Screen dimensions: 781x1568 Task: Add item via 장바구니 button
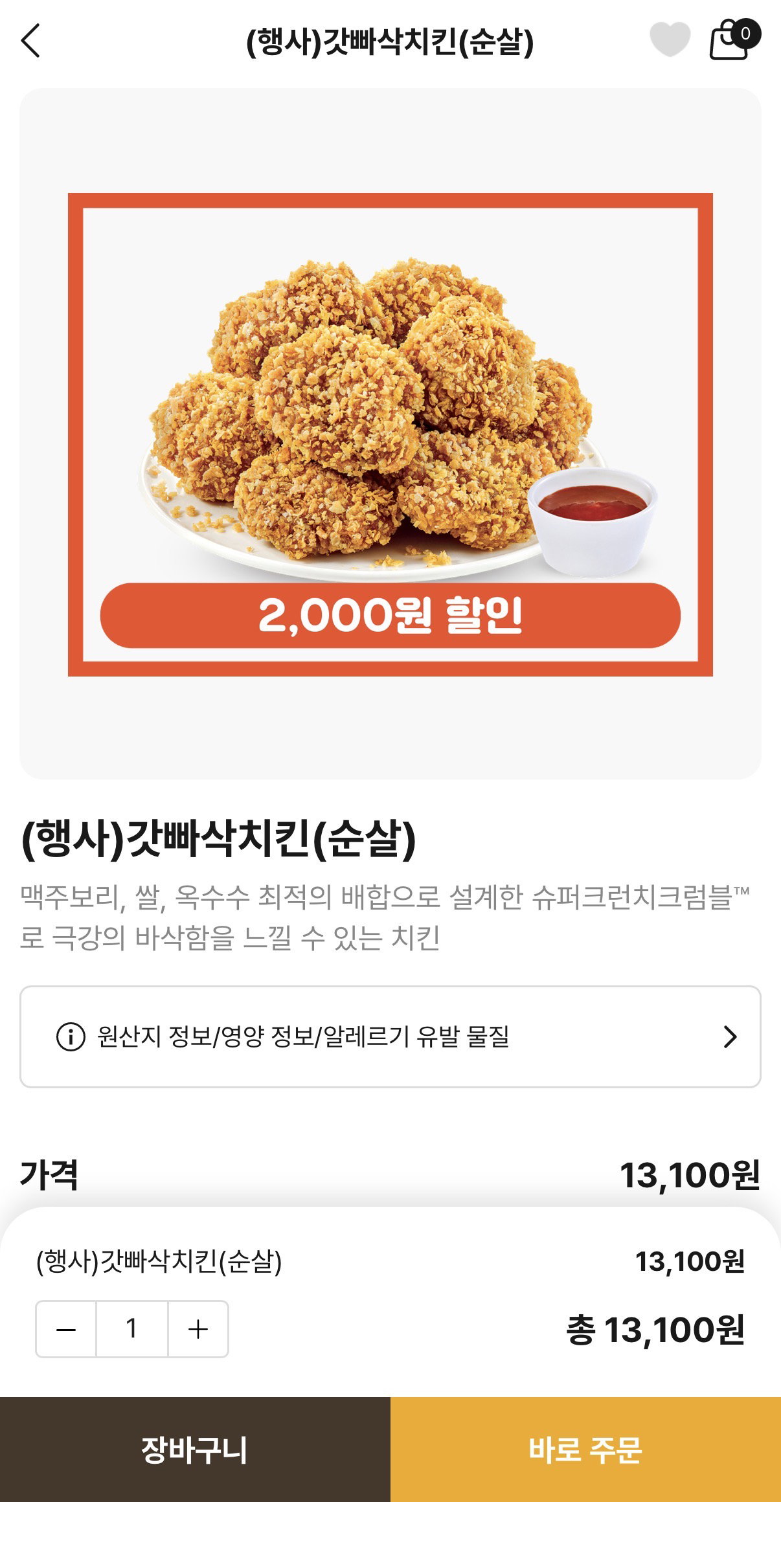tap(195, 1450)
